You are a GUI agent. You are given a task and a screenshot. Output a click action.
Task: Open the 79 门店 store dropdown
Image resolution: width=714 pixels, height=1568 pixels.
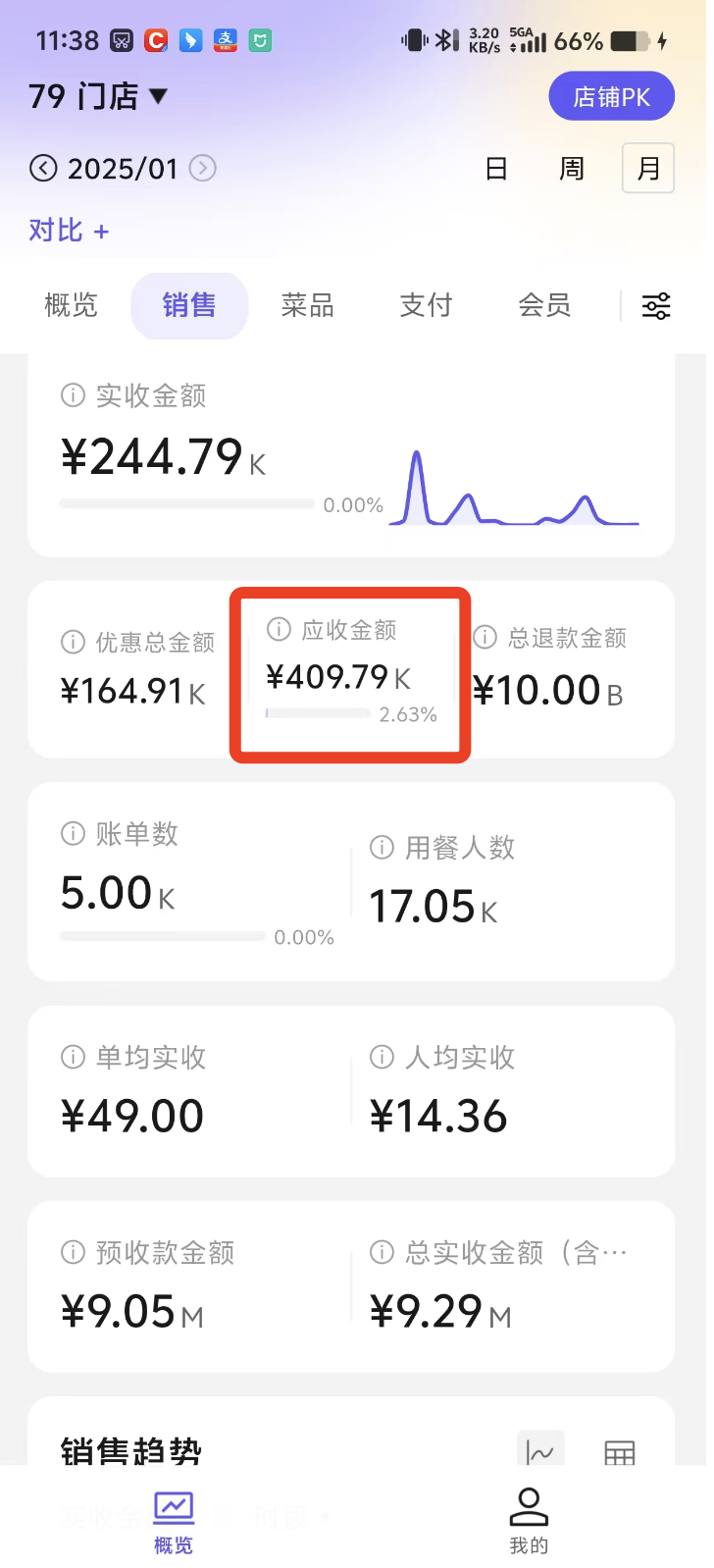tap(98, 96)
